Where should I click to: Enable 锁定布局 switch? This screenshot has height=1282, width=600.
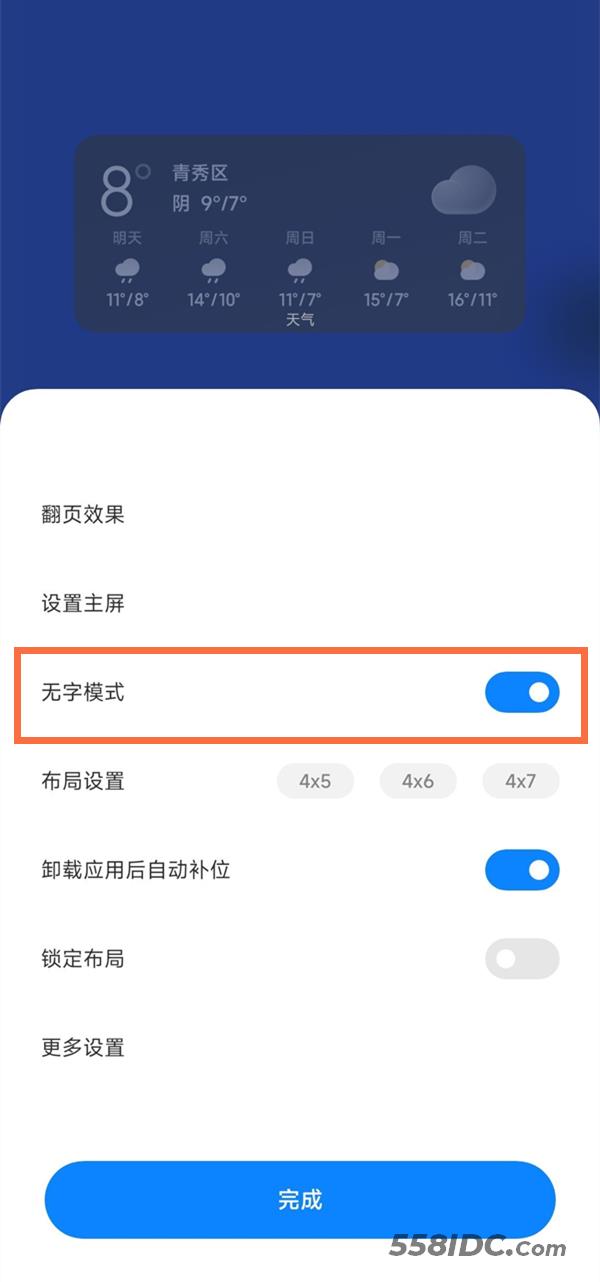[521, 959]
